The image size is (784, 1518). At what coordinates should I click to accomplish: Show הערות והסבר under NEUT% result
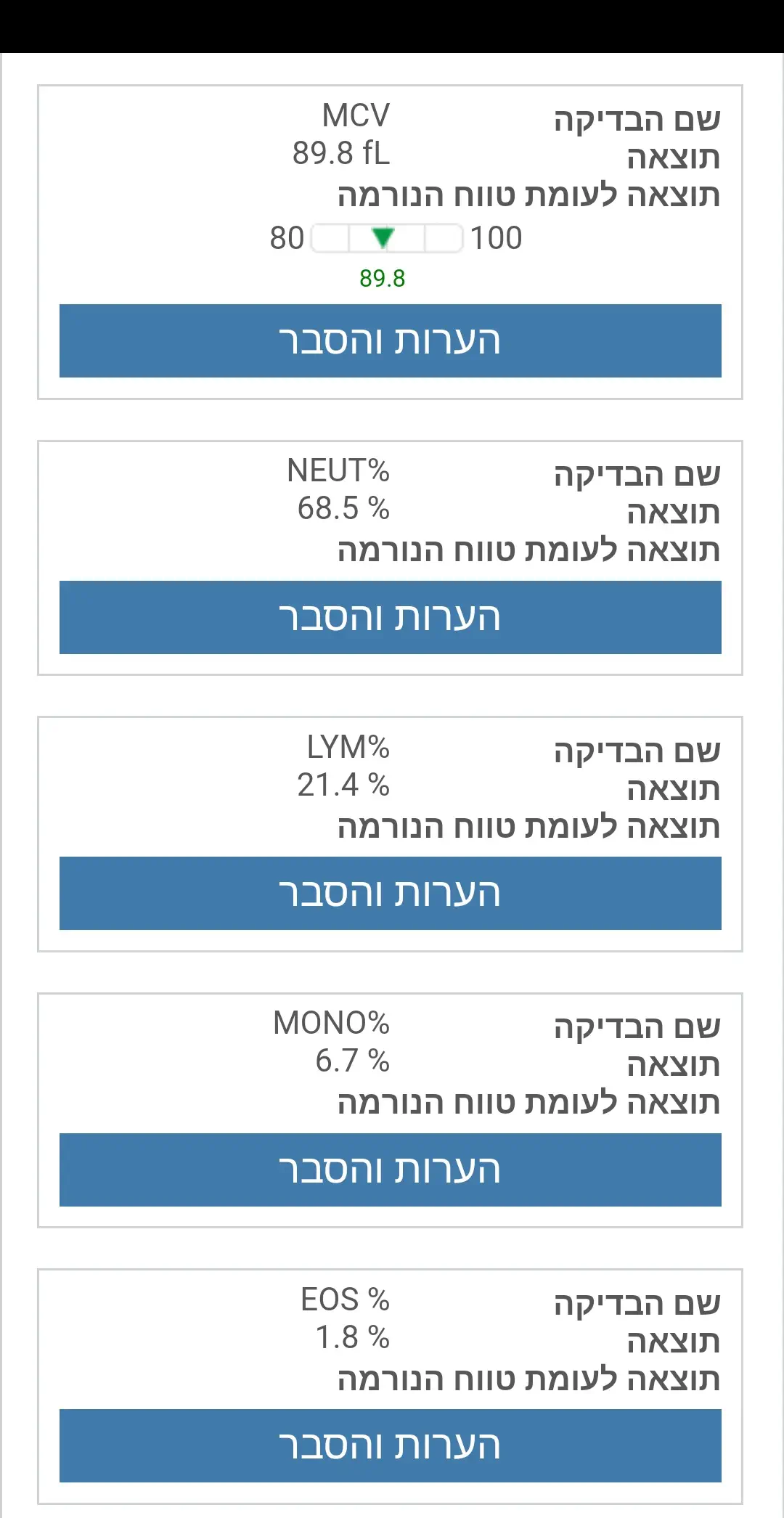[x=390, y=617]
